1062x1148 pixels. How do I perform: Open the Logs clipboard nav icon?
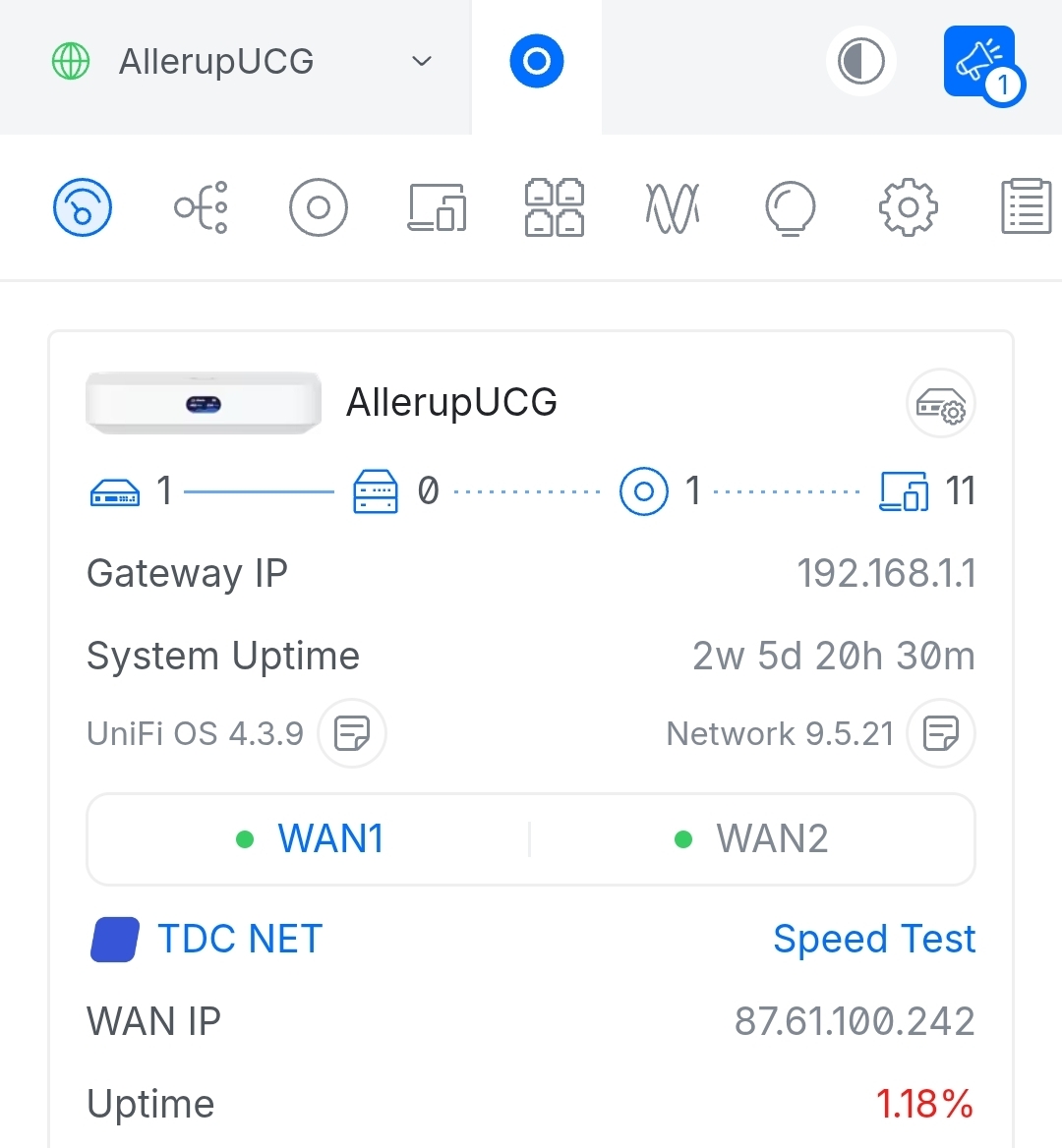(1026, 207)
